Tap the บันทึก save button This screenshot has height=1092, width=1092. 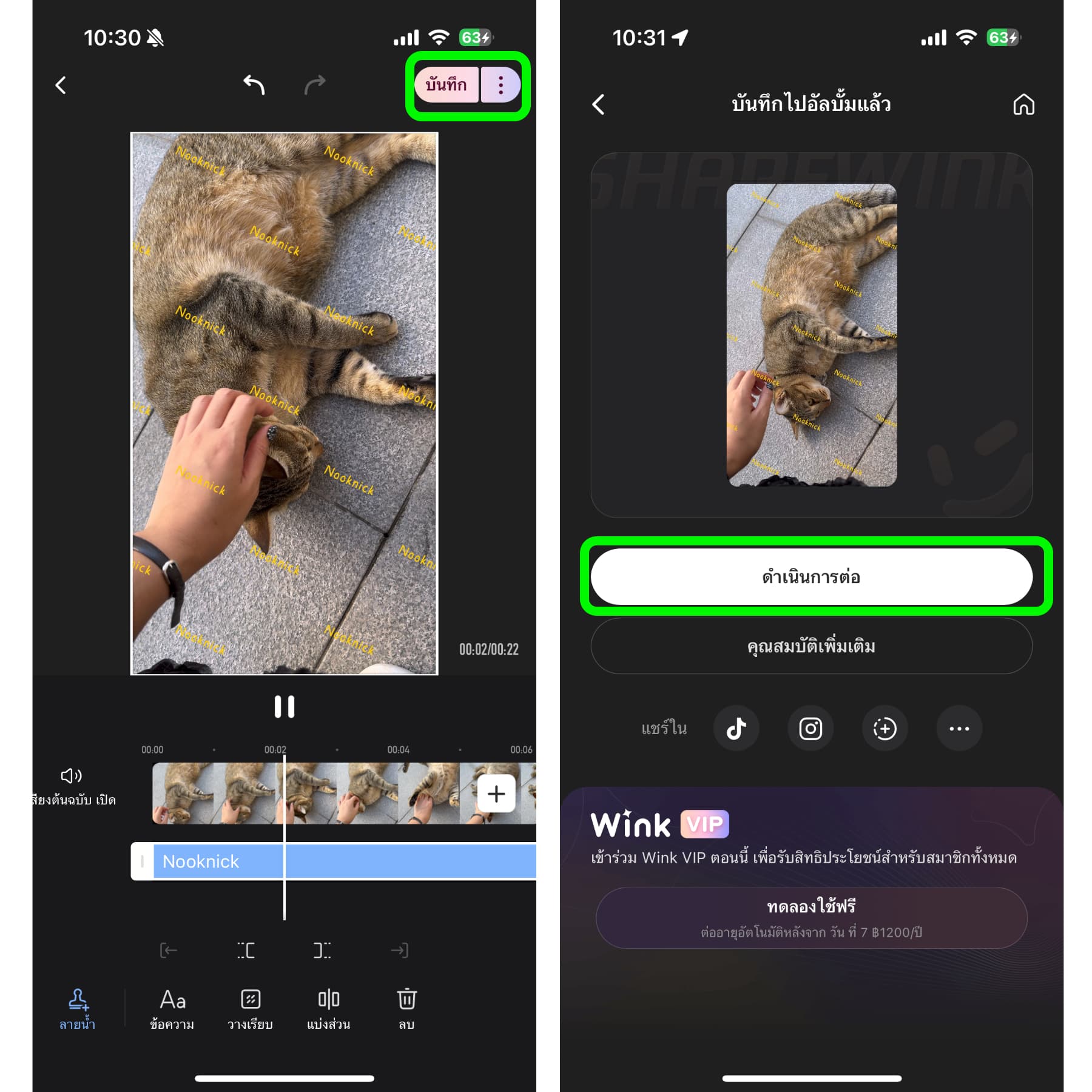coord(446,85)
